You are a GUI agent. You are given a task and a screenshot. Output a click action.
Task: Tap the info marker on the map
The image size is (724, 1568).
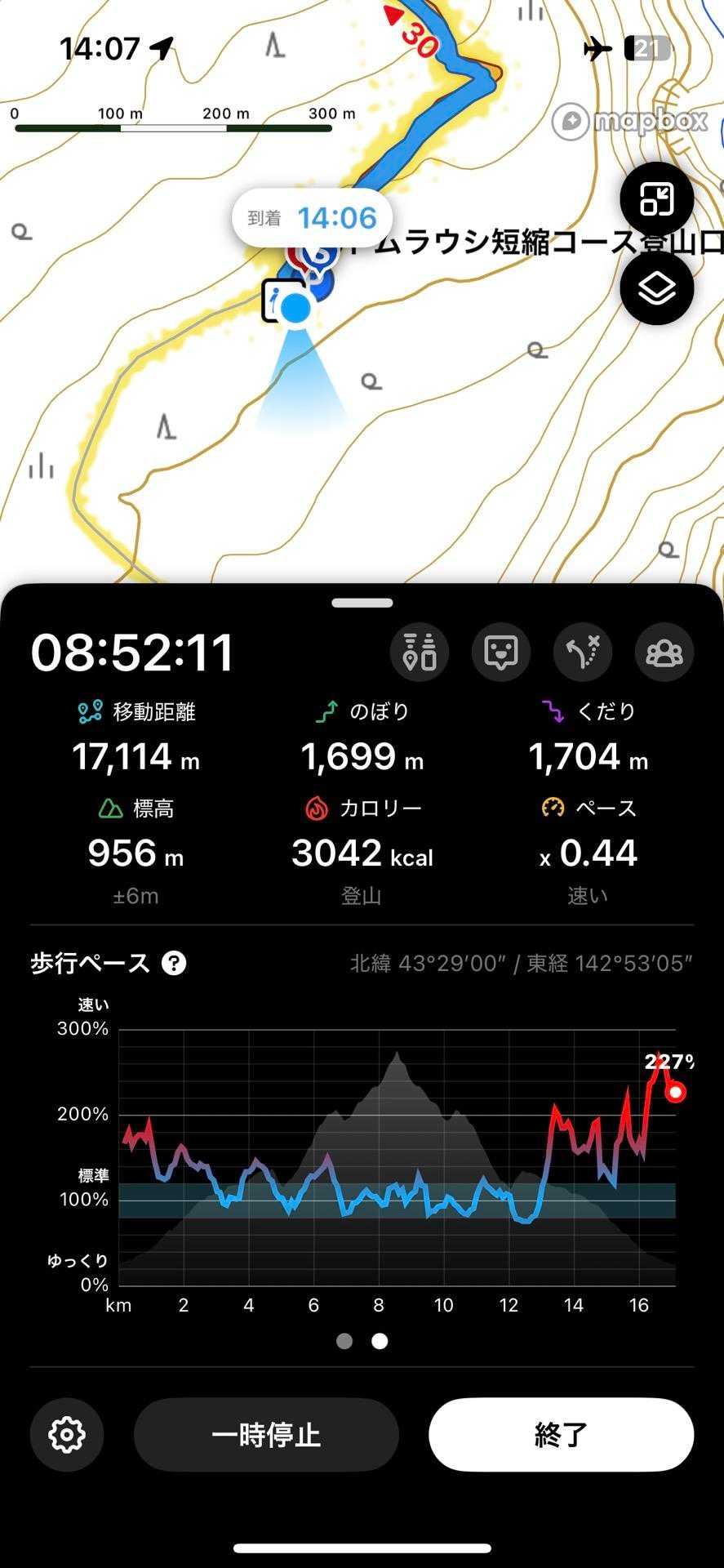tap(277, 300)
